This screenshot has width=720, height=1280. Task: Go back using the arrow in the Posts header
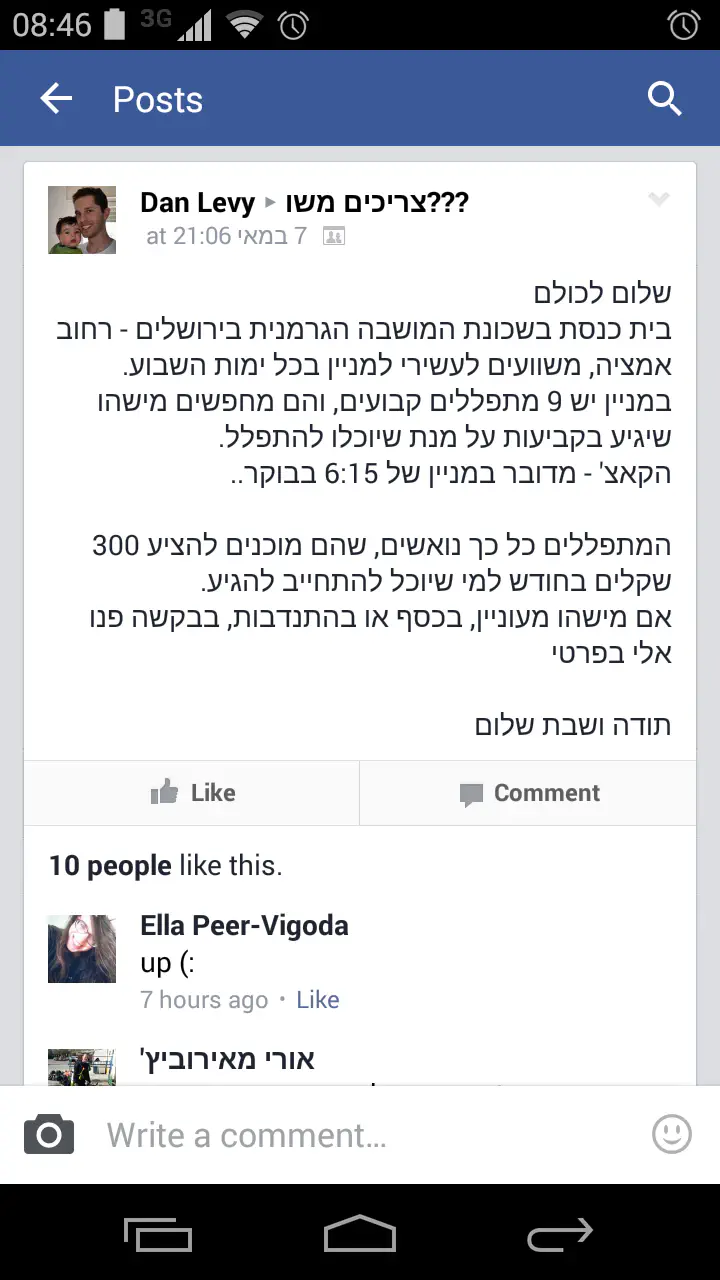56,99
